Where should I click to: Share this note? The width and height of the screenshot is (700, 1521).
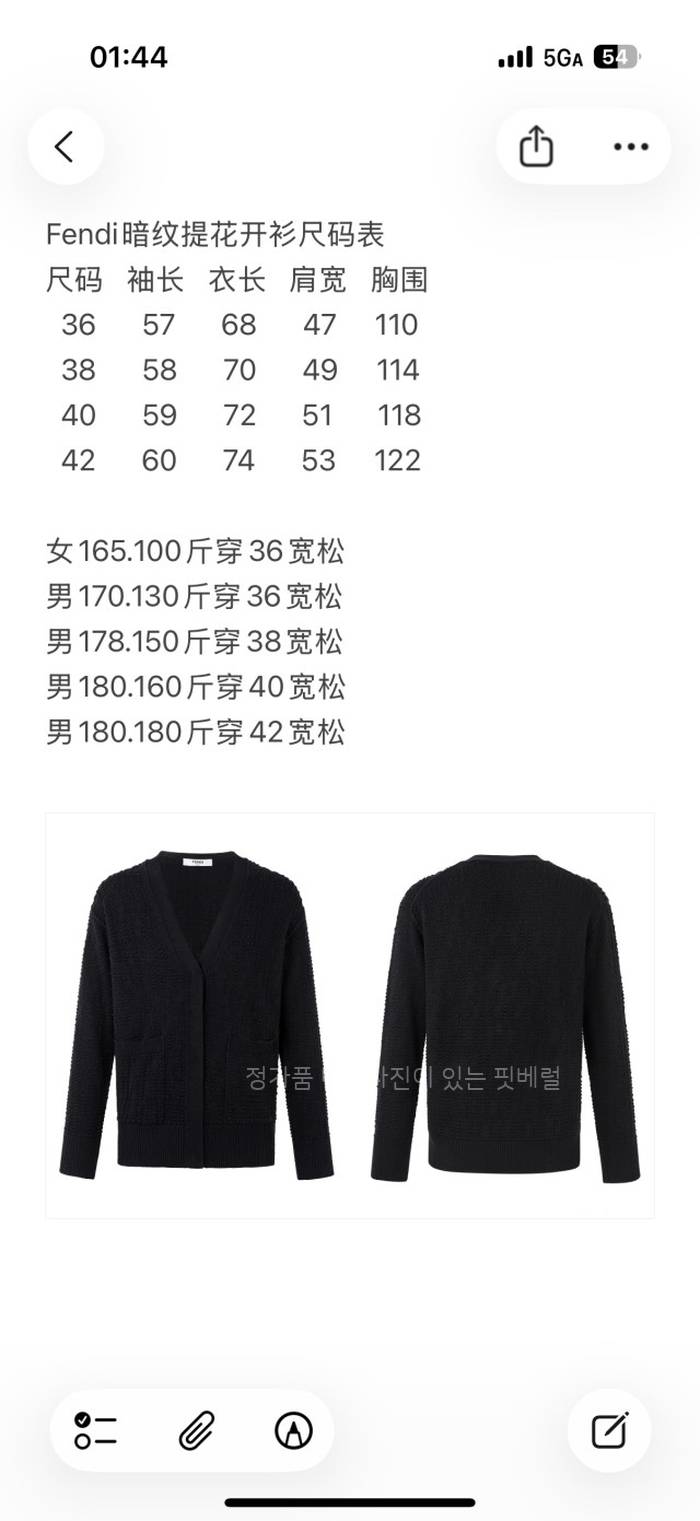[x=536, y=147]
